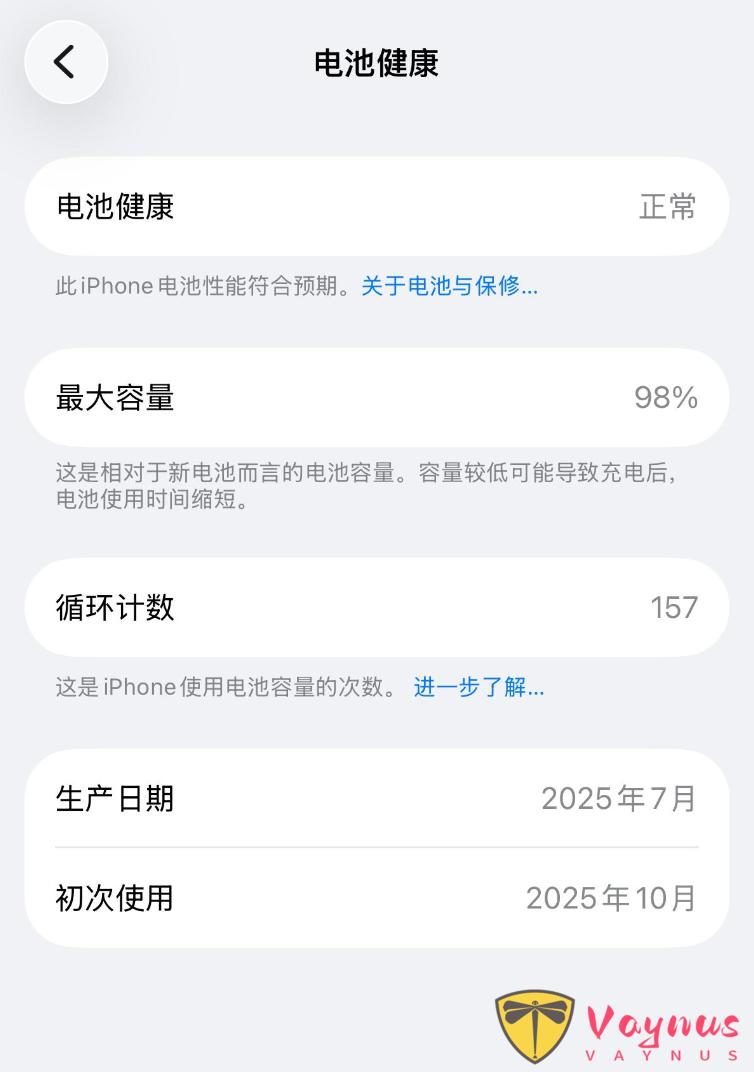Viewport: 754px width, 1072px height.
Task: Tap the 2025年7月 production date value
Action: tap(618, 799)
